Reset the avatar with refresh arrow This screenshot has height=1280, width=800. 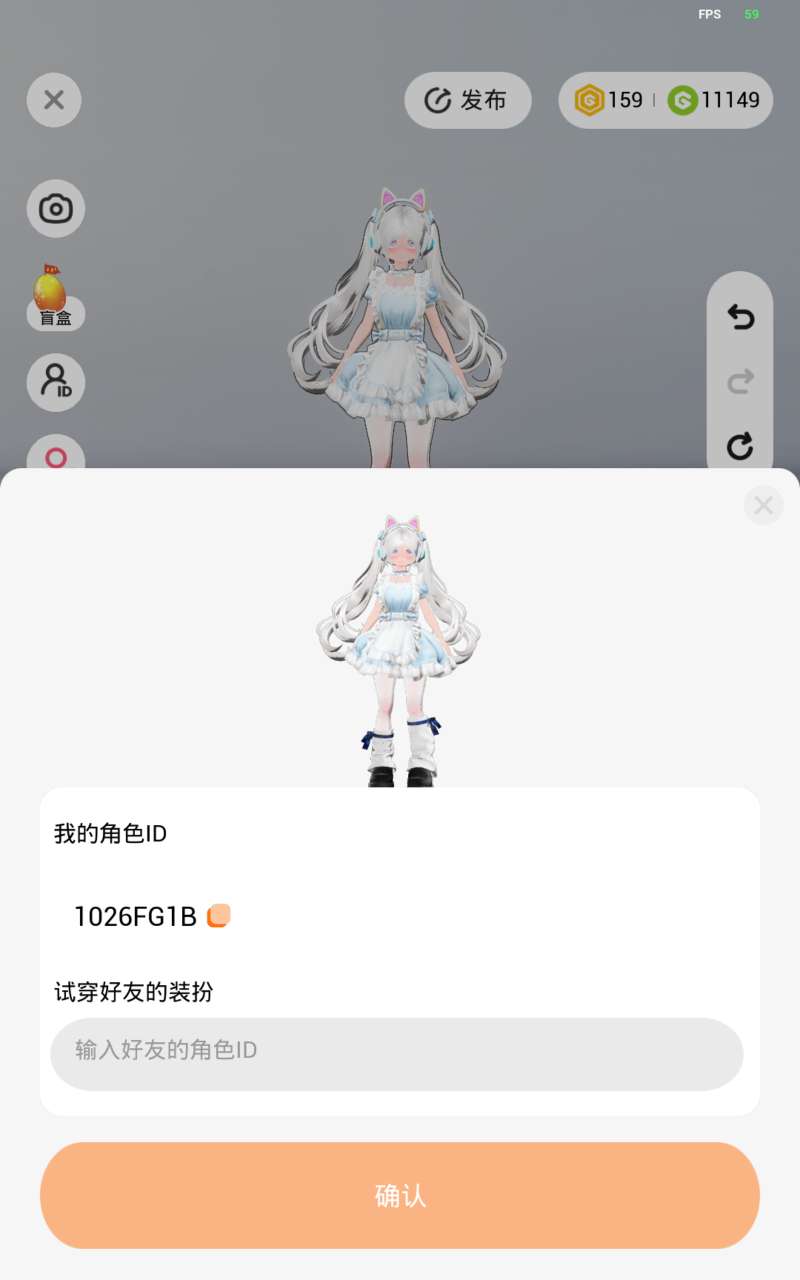pos(740,446)
